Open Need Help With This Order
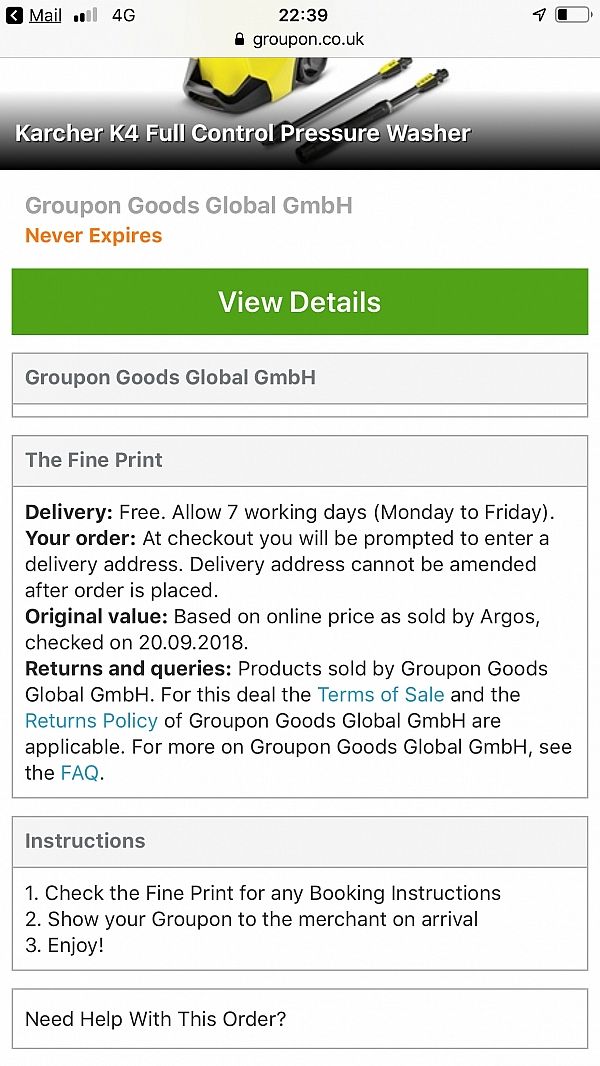Screen dimensions: 600x1066 point(300,1019)
